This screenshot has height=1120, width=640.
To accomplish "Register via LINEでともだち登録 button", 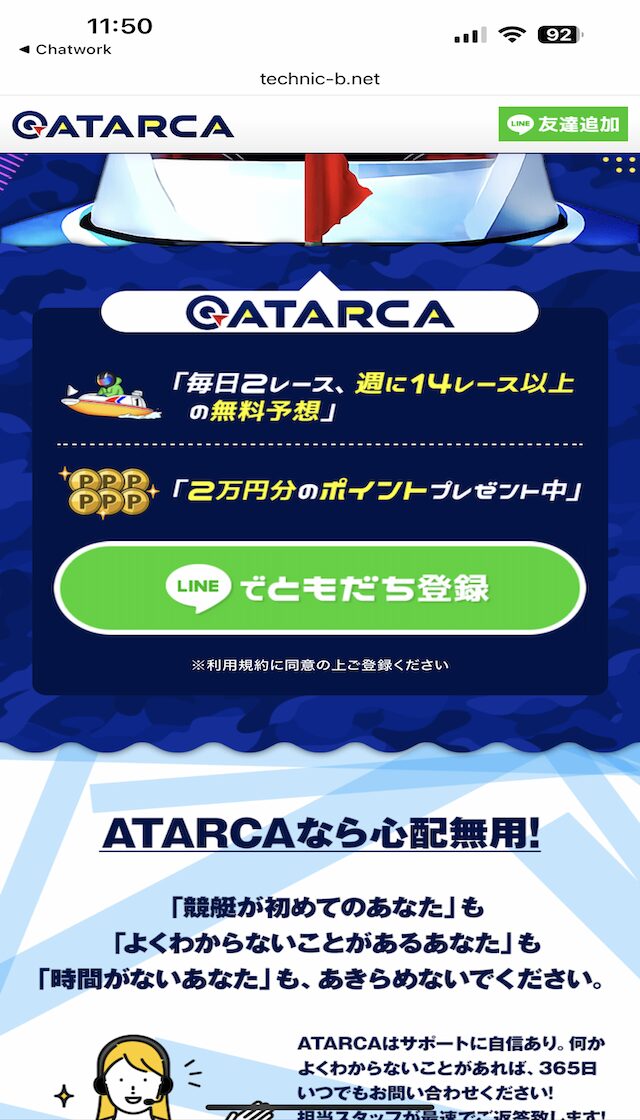I will click(319, 588).
